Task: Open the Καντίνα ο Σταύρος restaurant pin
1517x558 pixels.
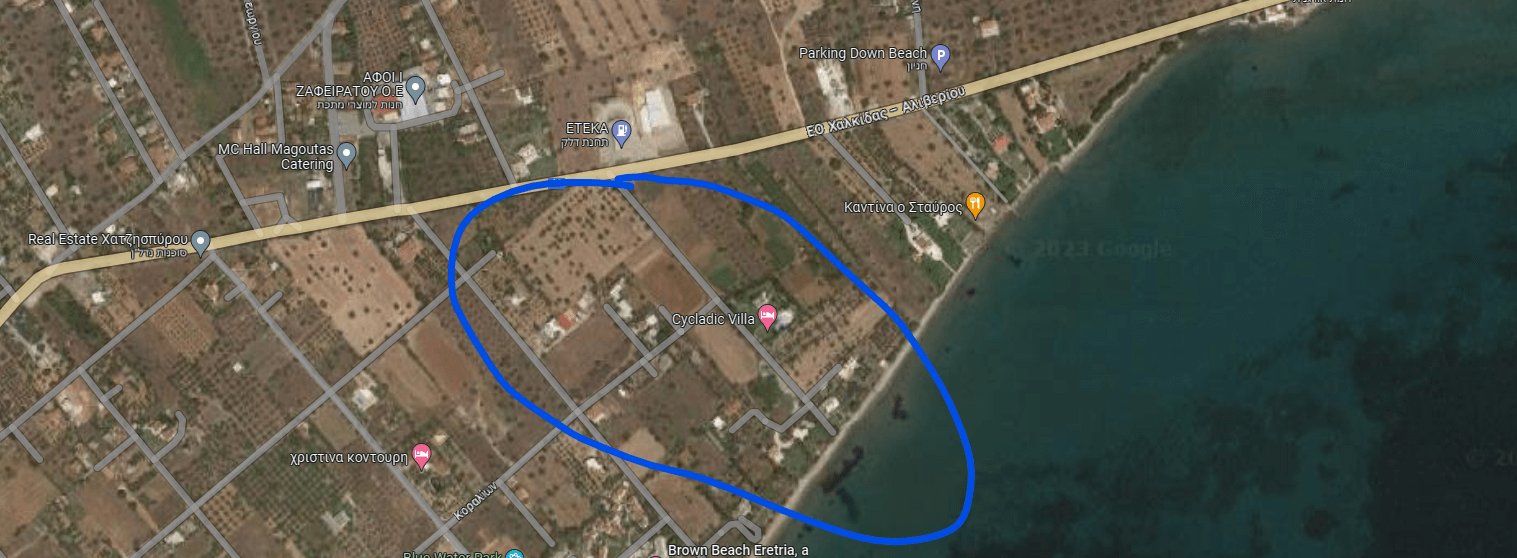Action: (975, 205)
